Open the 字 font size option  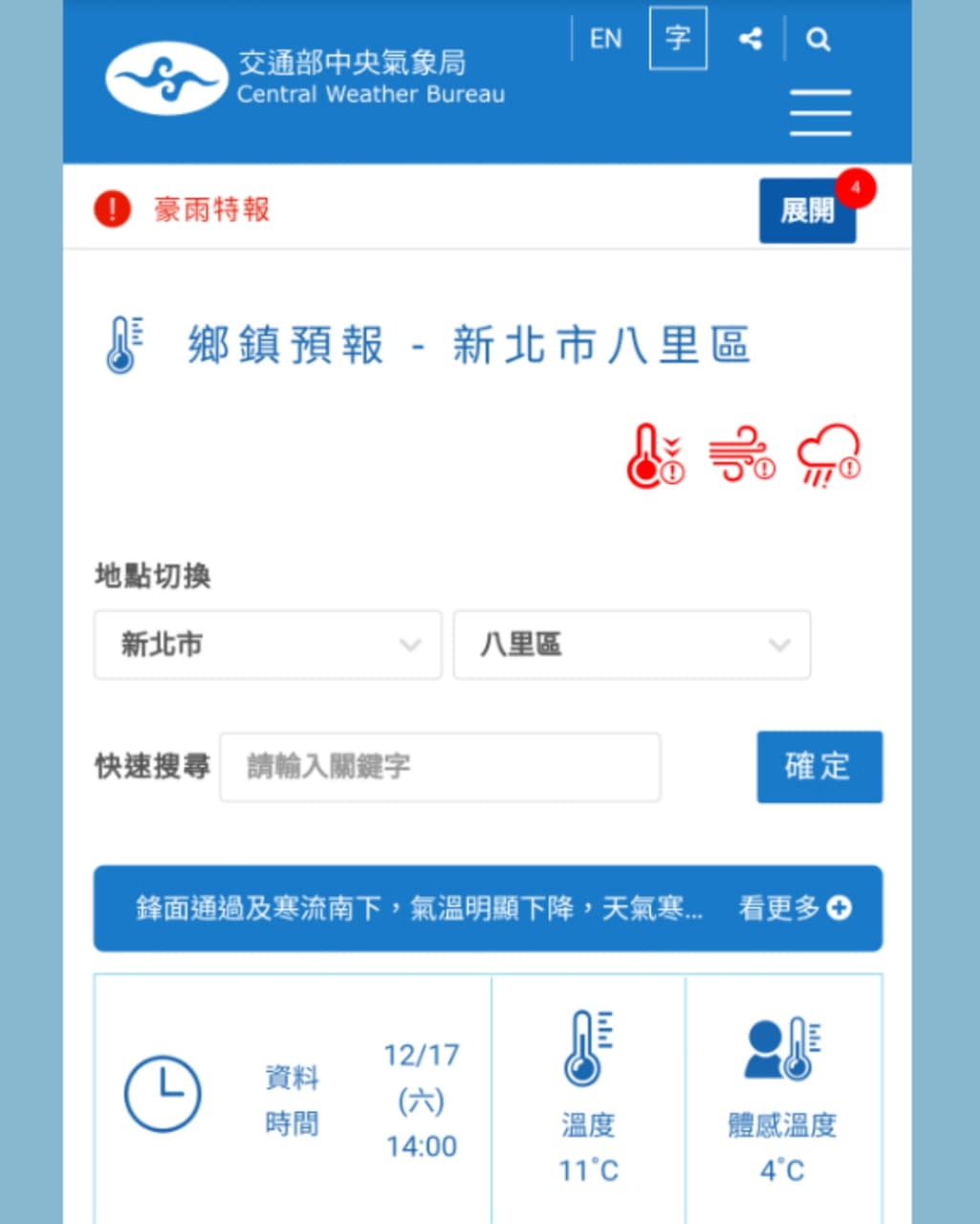(678, 38)
